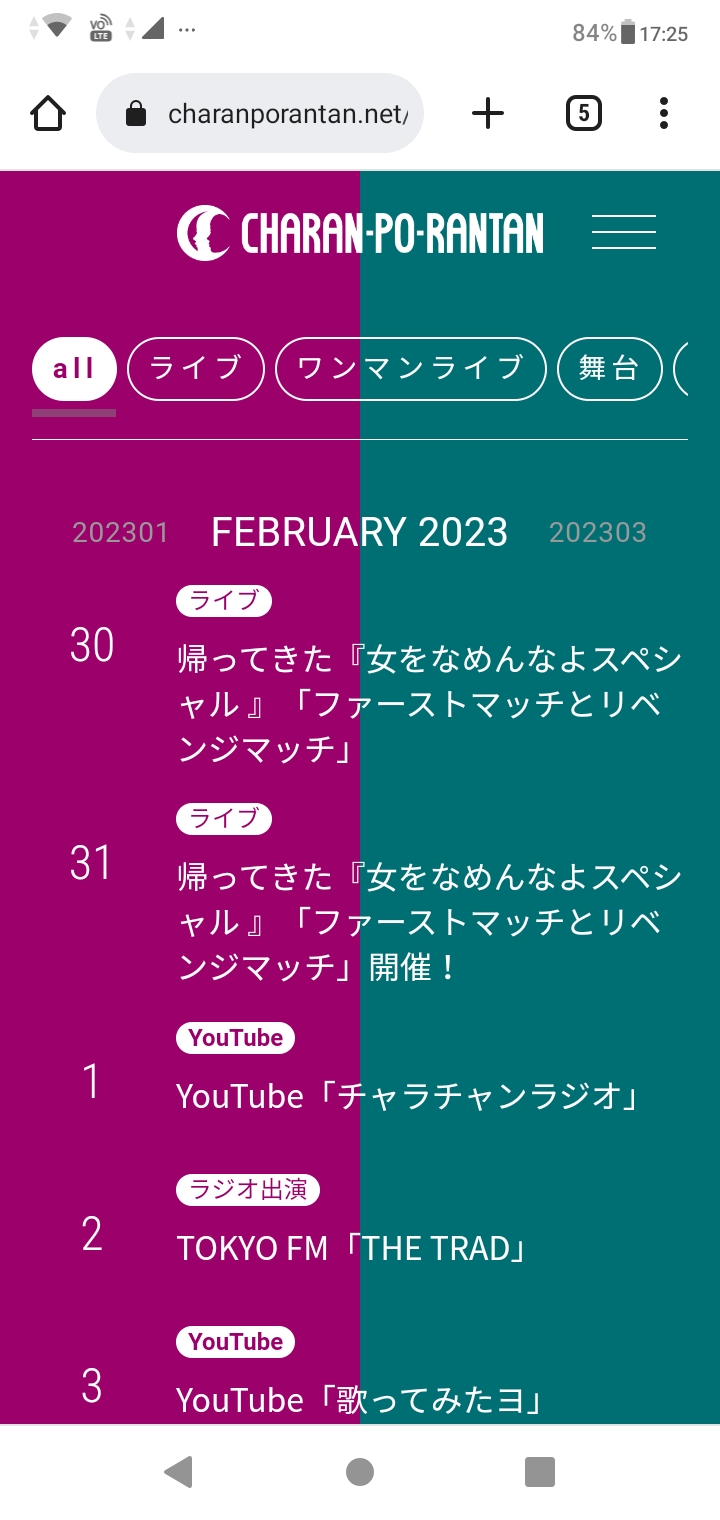This screenshot has height=1520, width=720.
Task: Open recent apps from the navigation bar
Action: pos(540,1472)
